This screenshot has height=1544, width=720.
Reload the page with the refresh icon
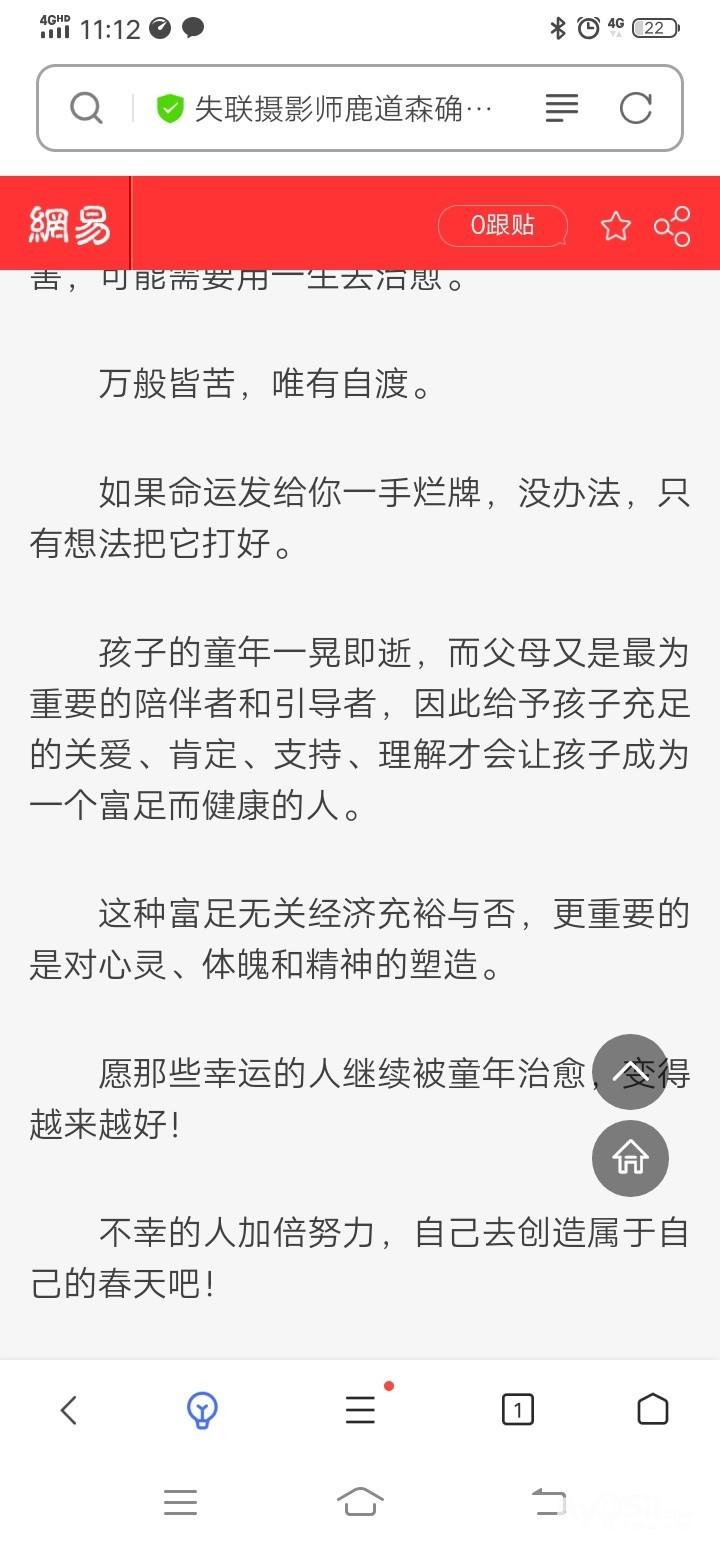pyautogui.click(x=635, y=108)
